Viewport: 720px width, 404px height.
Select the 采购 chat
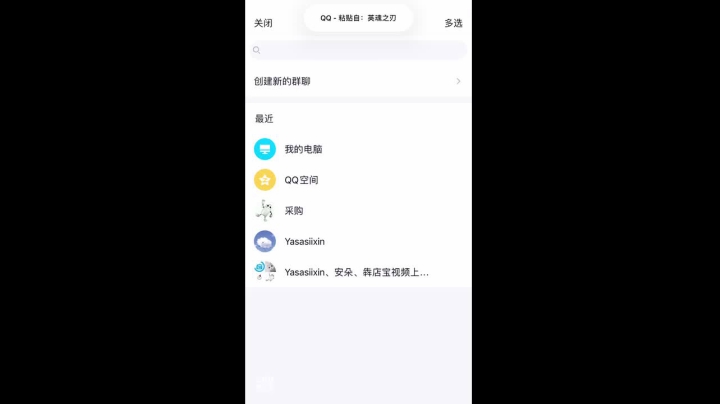point(293,211)
